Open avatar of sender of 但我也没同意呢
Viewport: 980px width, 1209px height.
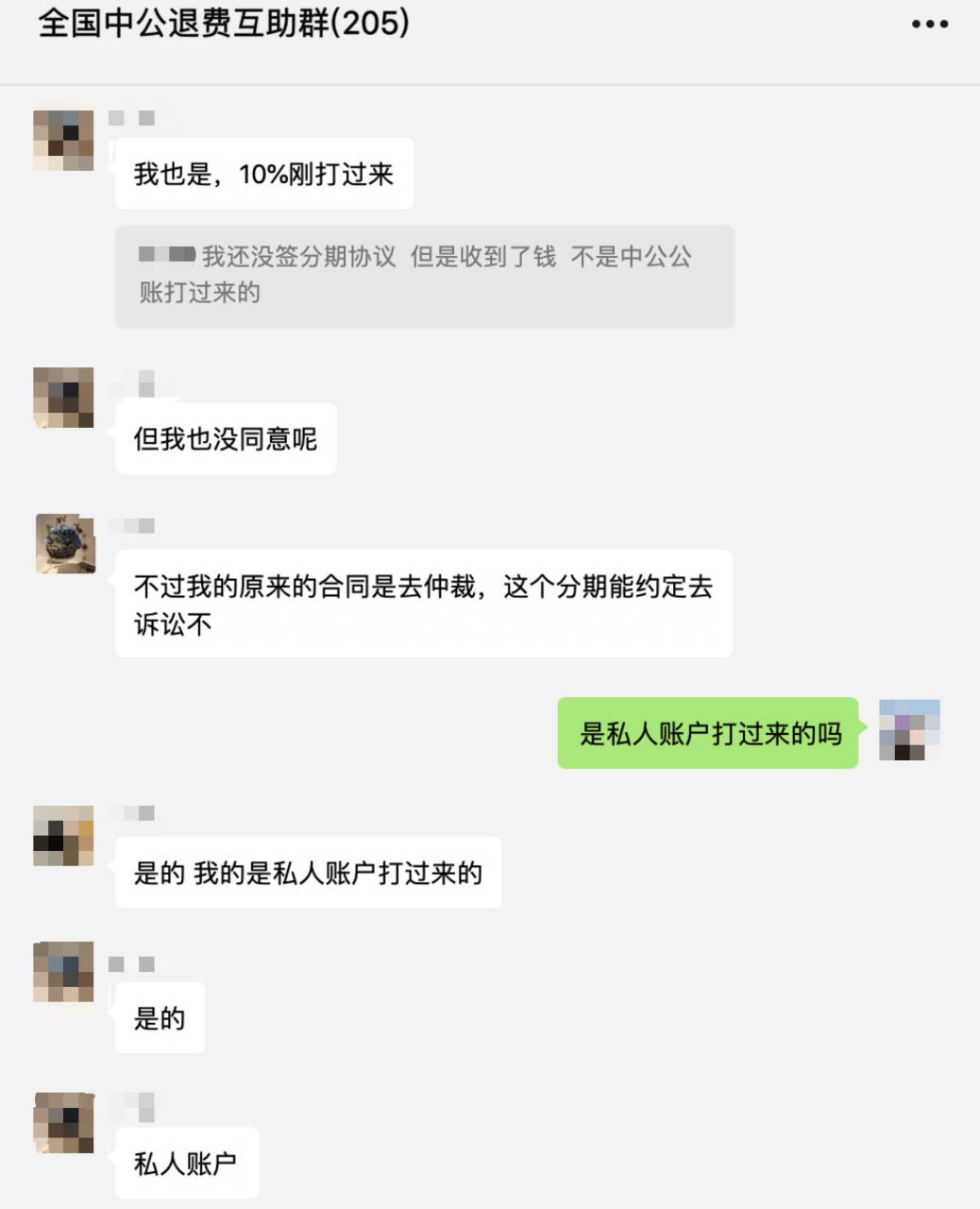coord(63,398)
